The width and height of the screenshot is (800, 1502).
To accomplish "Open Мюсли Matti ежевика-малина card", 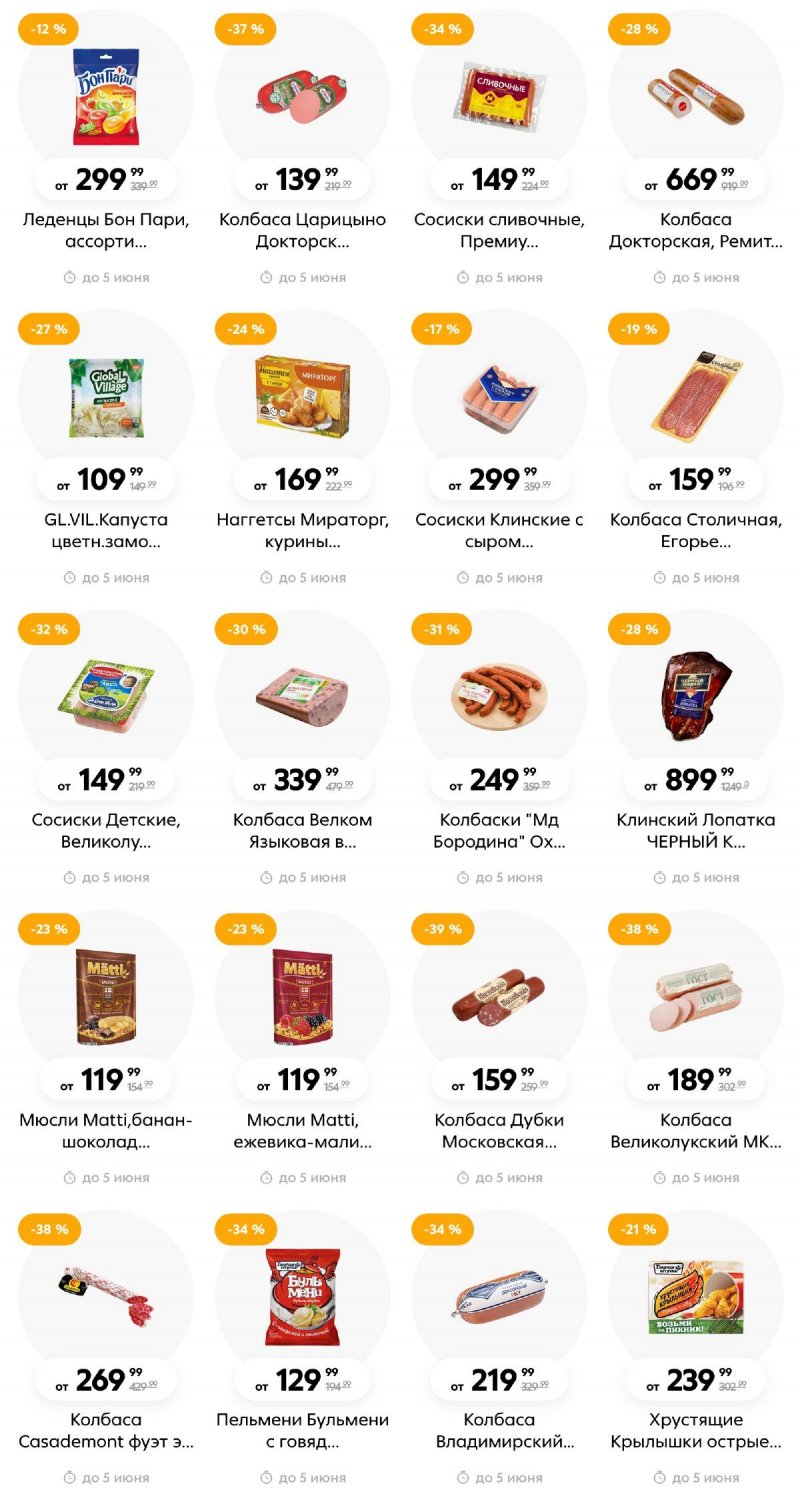I will point(302,998).
